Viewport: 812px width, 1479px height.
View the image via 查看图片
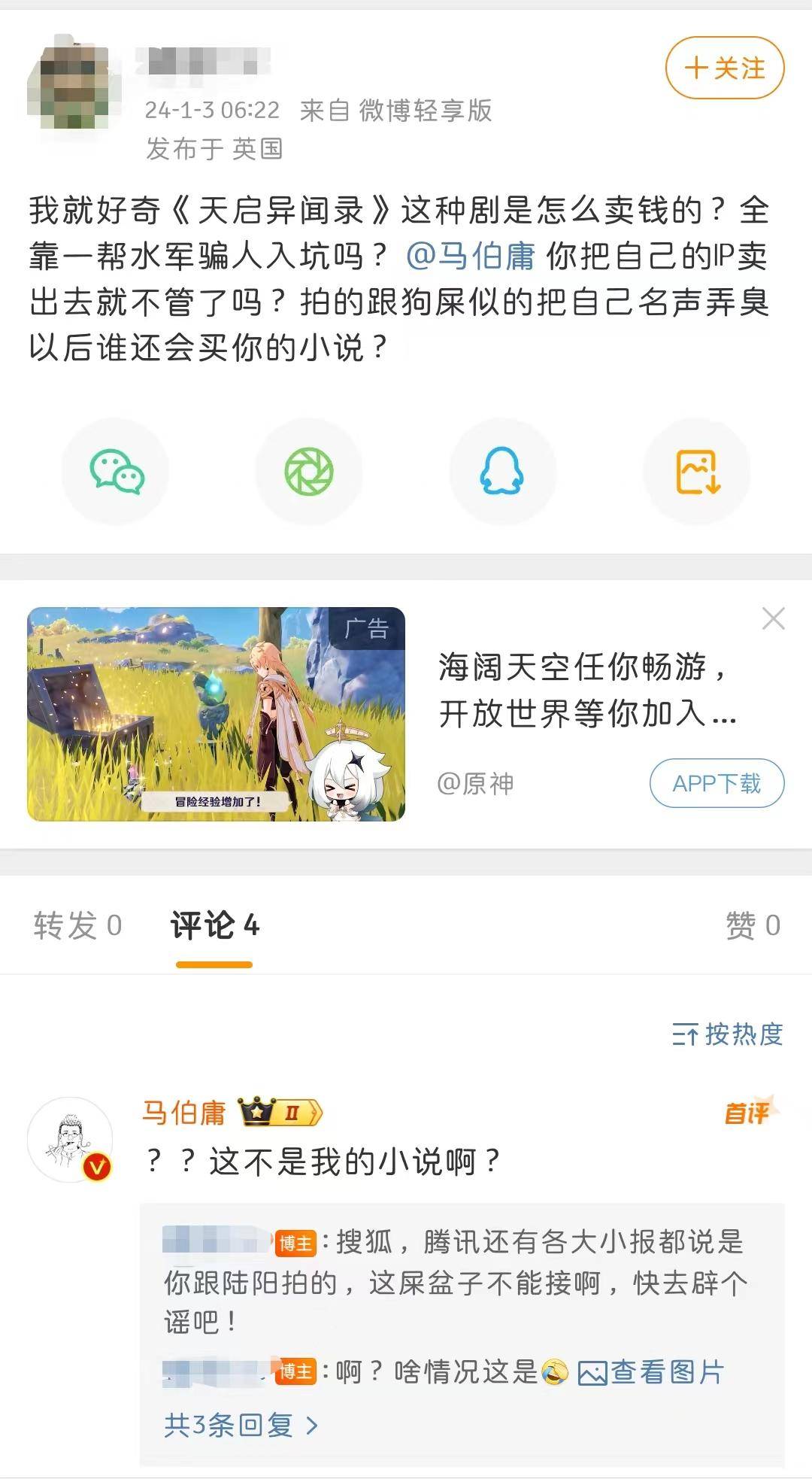click(651, 1373)
